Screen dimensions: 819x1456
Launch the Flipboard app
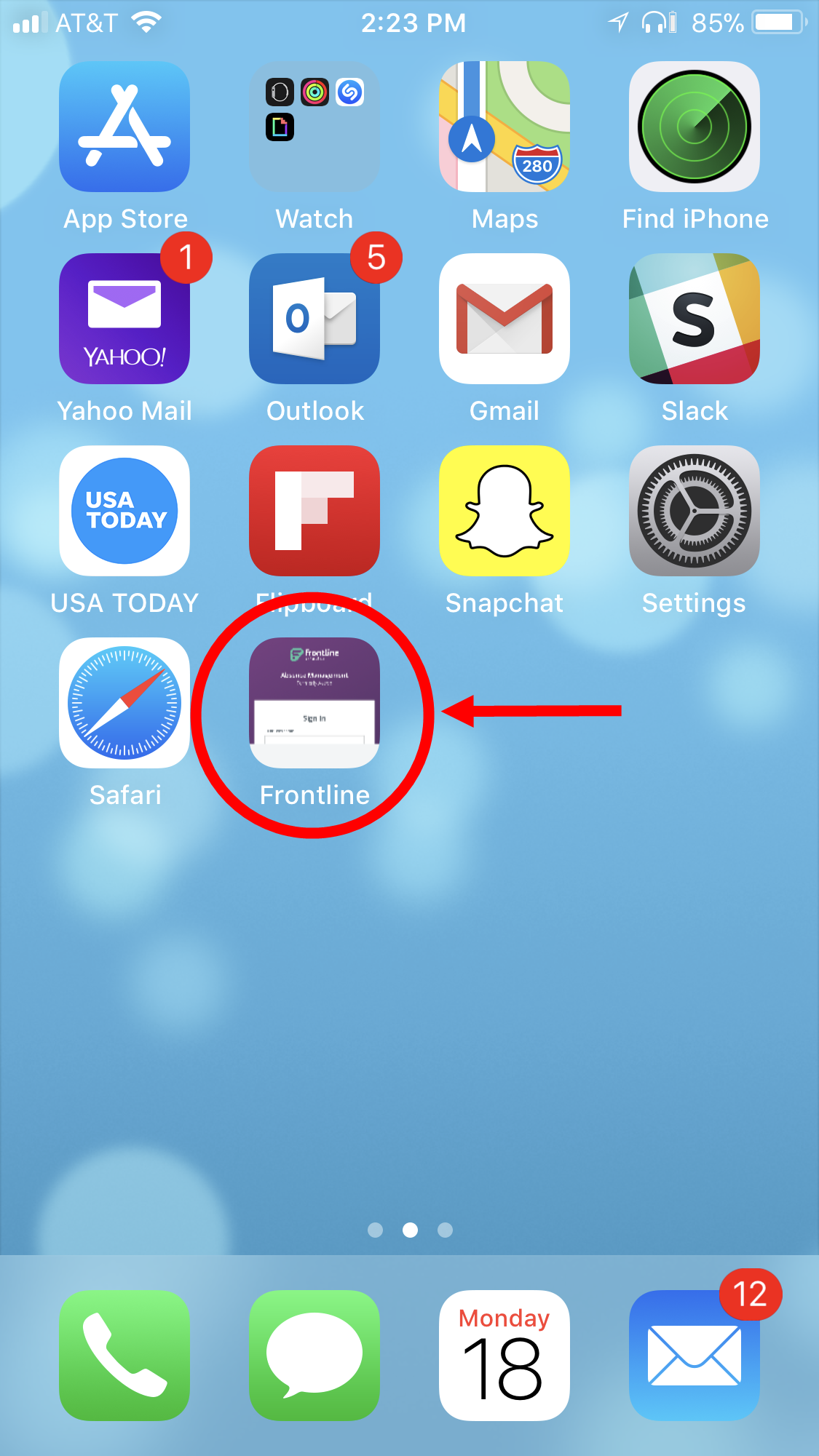point(314,511)
